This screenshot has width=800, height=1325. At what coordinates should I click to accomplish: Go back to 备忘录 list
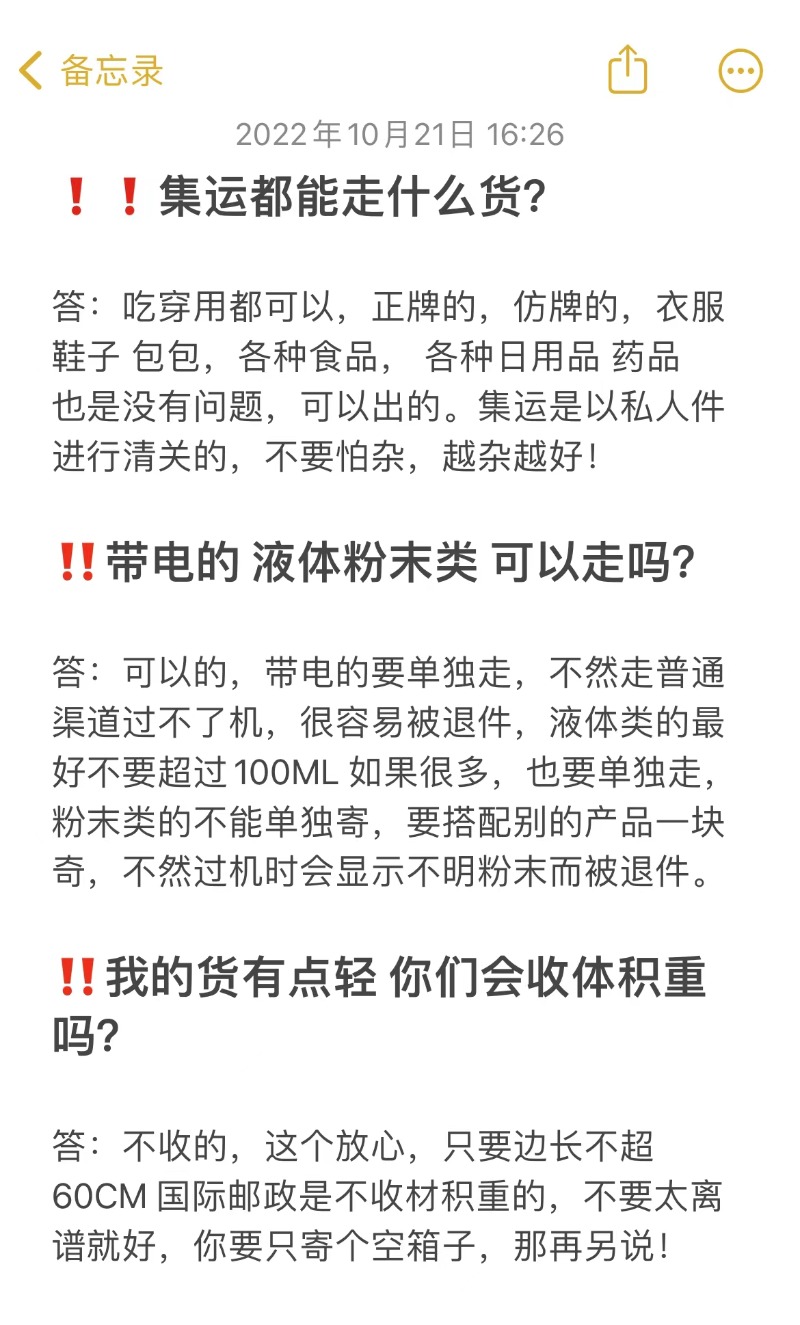pos(91,71)
